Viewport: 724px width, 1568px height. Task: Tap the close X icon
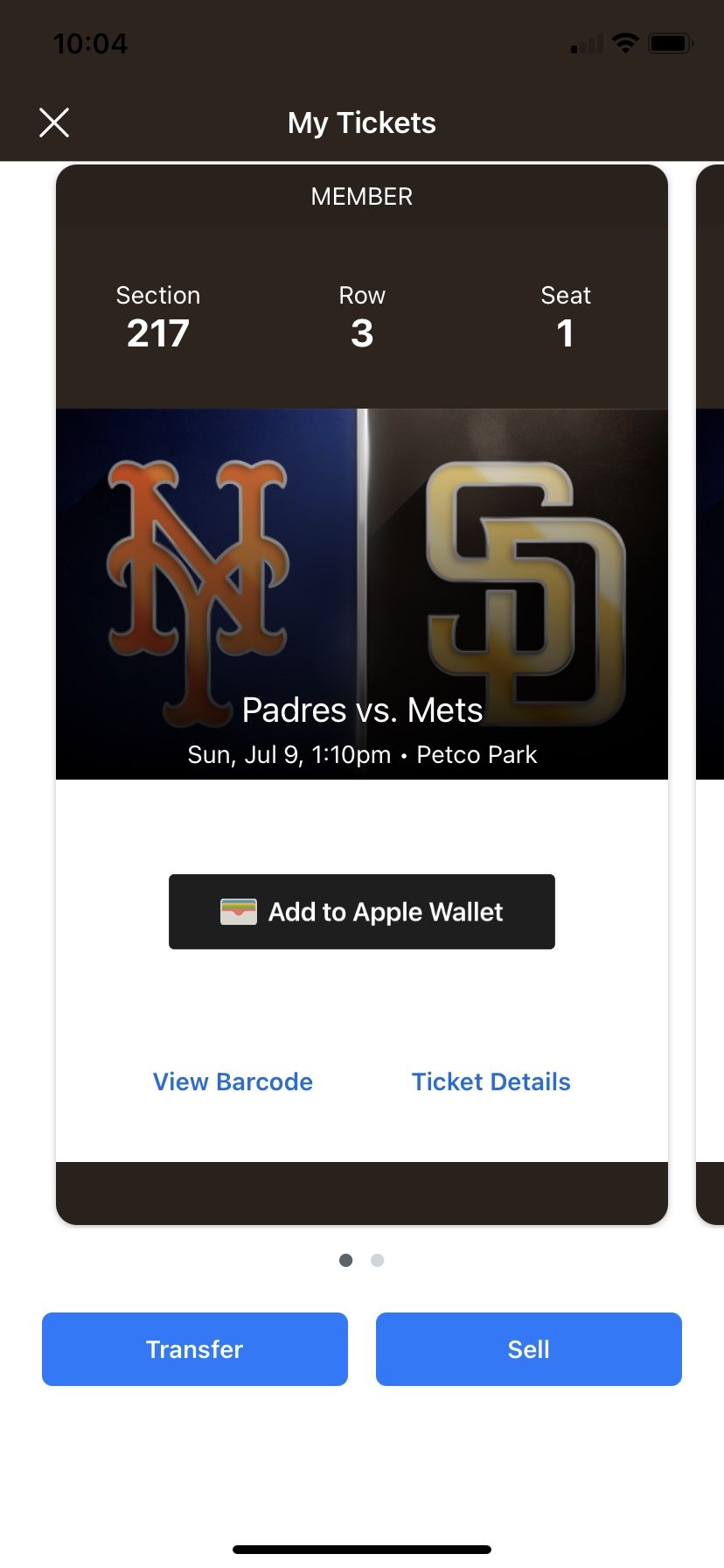click(x=54, y=122)
